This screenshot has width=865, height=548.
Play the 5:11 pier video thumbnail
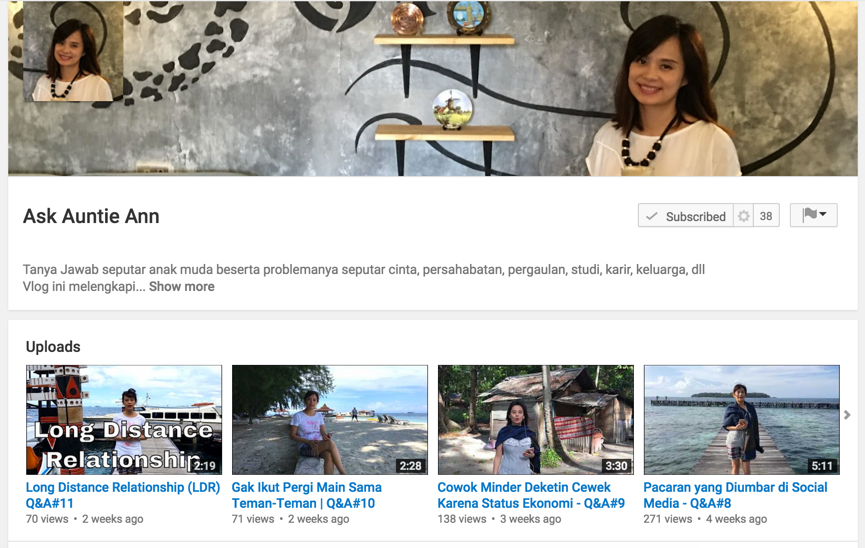[x=742, y=419]
